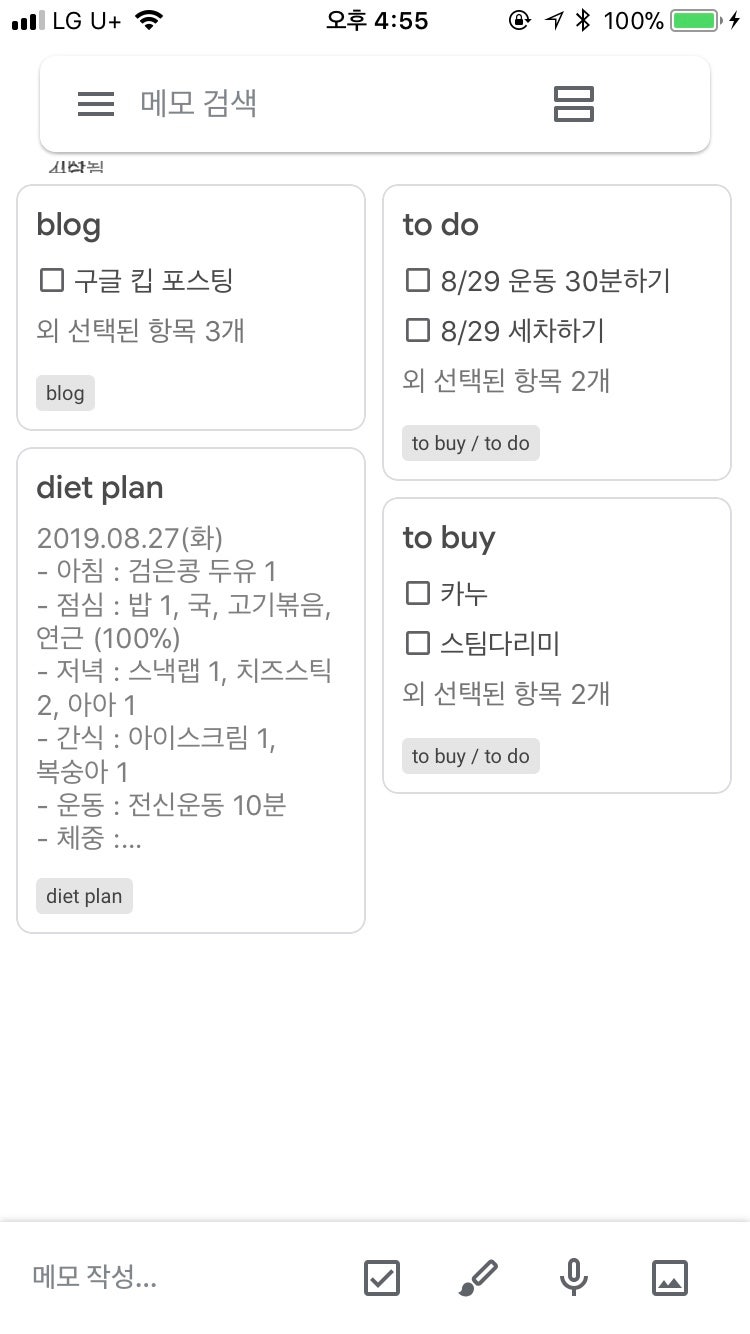Check off 8/29 운동 30분하기
Image resolution: width=750 pixels, height=1334 pixels.
click(418, 280)
